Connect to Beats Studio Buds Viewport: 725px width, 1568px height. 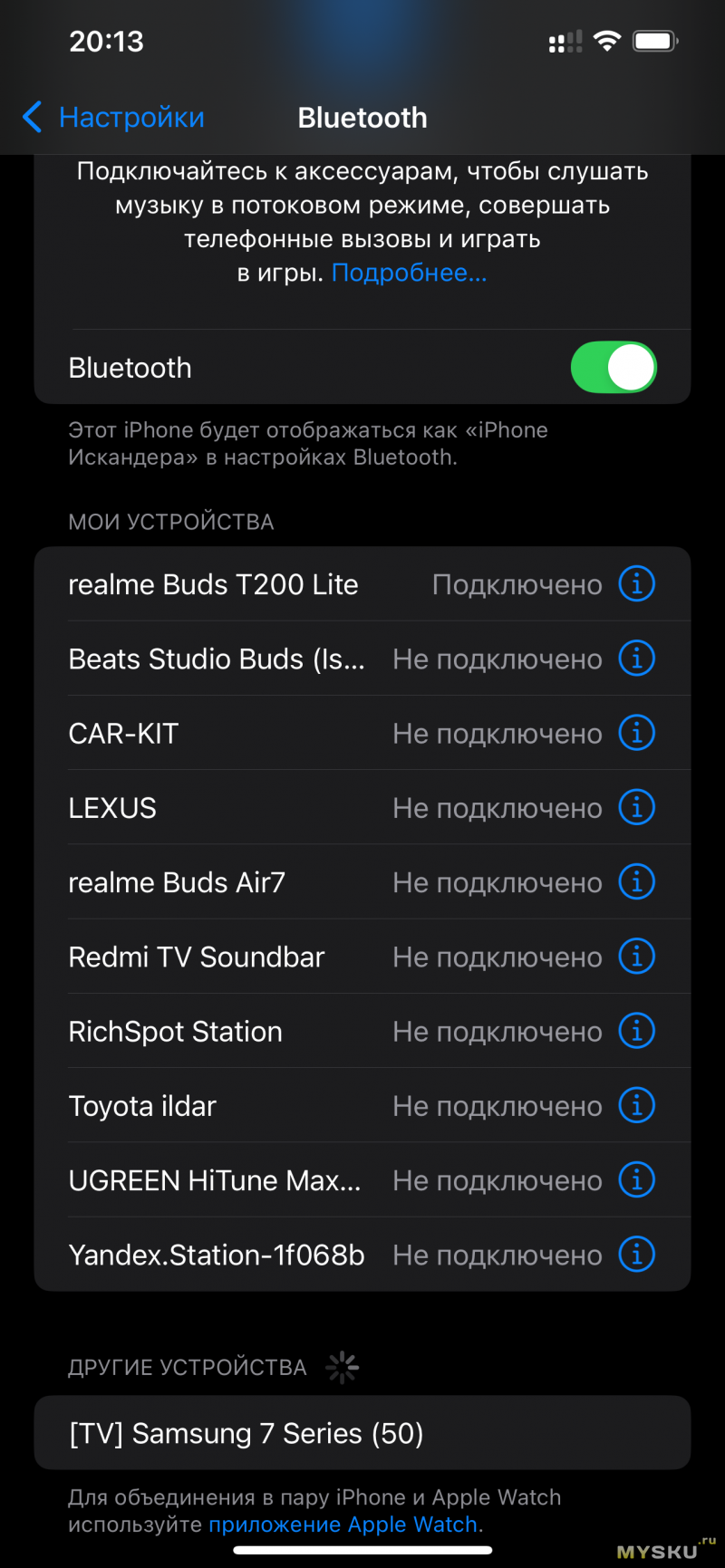[217, 659]
